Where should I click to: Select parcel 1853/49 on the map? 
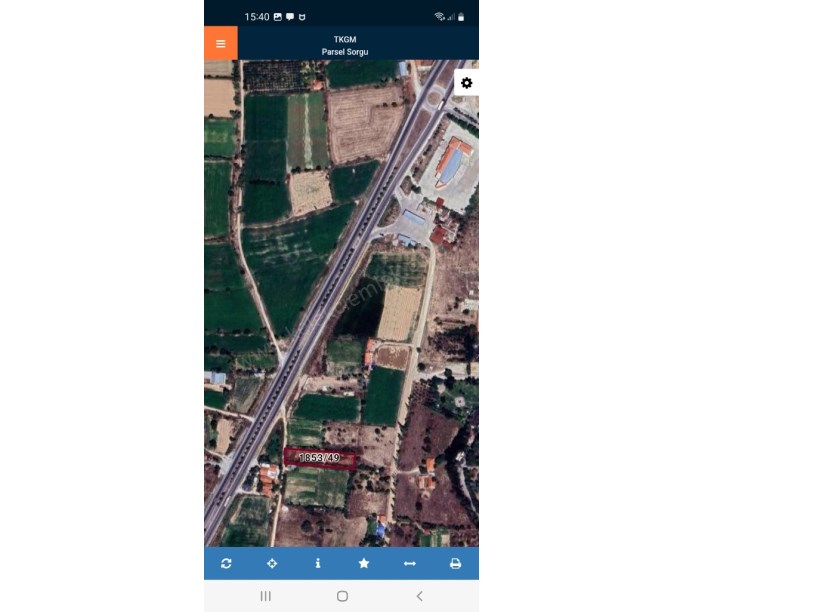[x=320, y=457]
